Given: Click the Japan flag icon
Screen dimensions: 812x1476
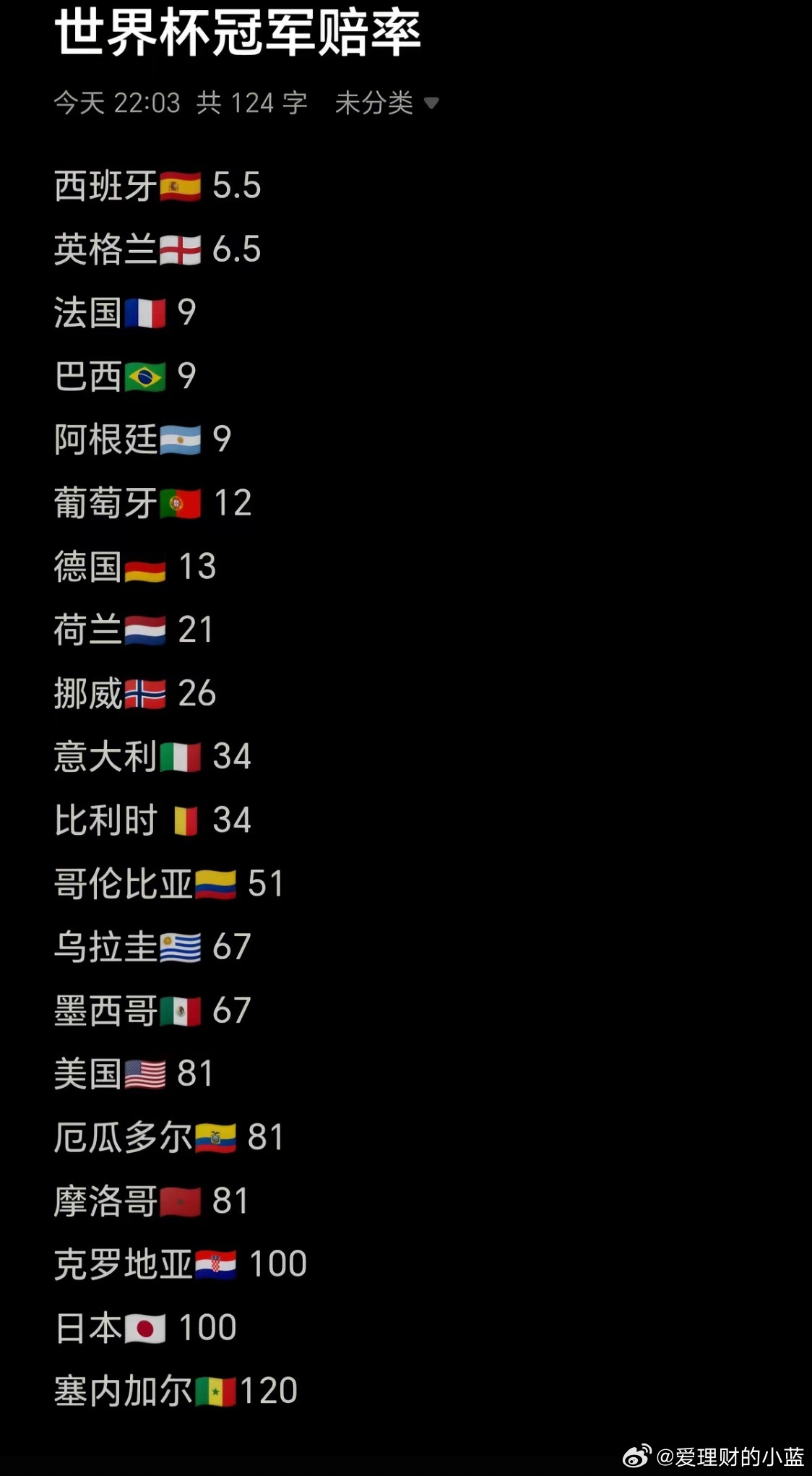Looking at the screenshot, I should tap(144, 1327).
